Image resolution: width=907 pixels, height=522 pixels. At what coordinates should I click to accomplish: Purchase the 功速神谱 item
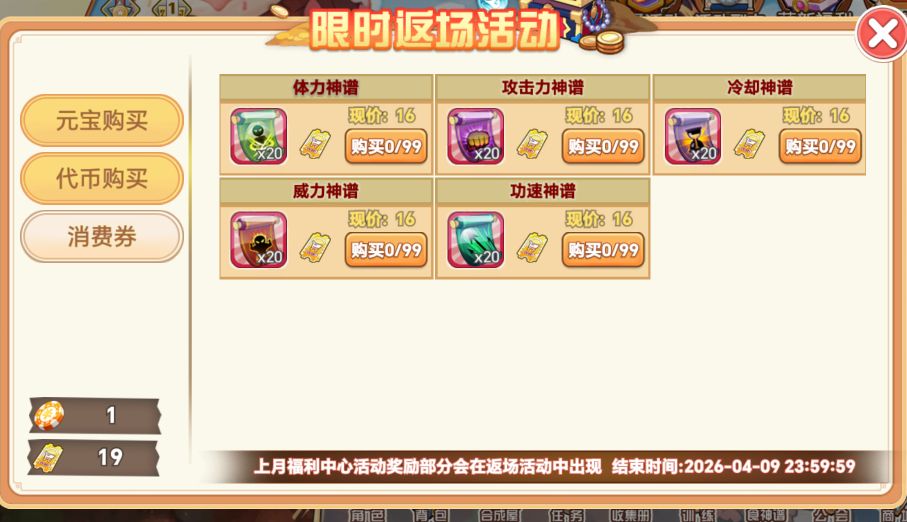tap(602, 249)
